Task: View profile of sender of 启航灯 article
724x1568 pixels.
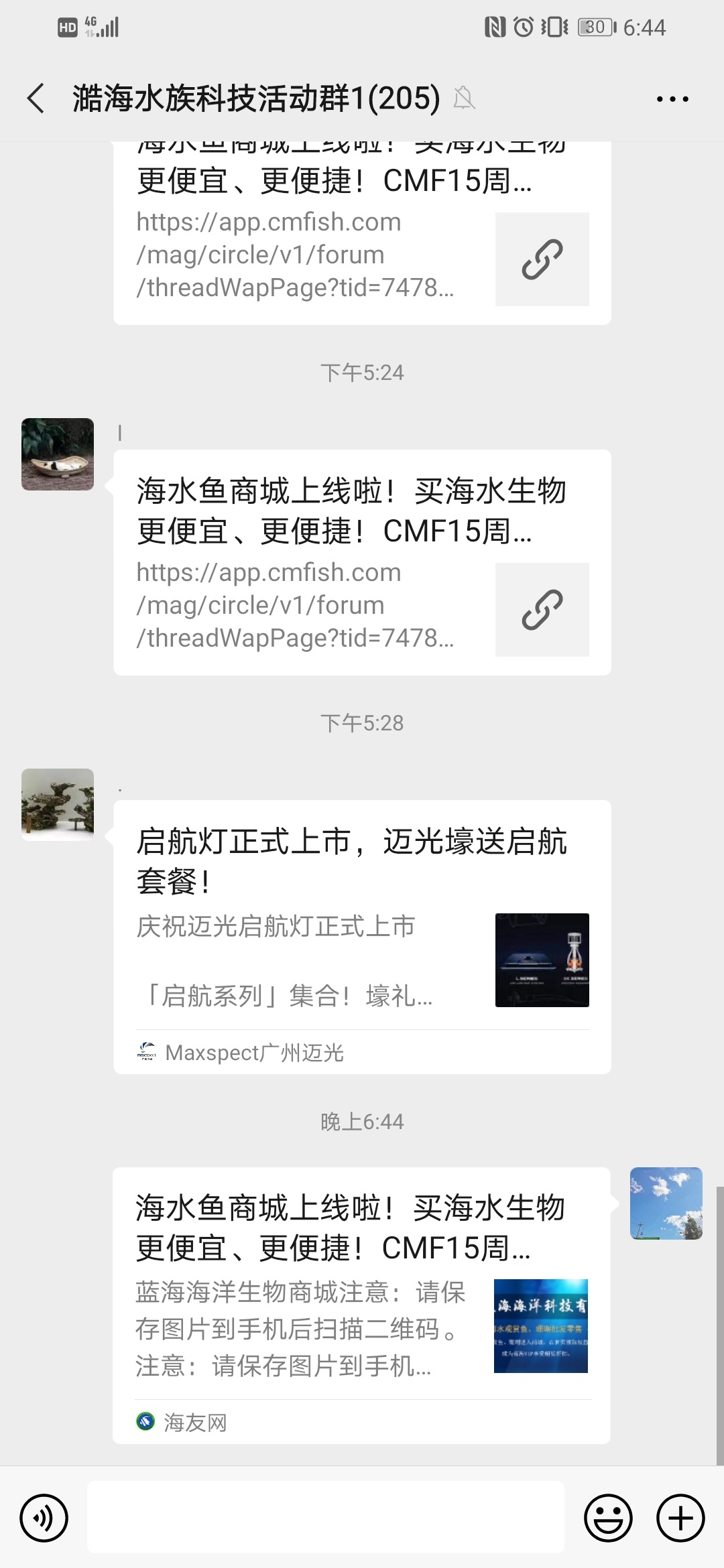Action: (x=58, y=804)
